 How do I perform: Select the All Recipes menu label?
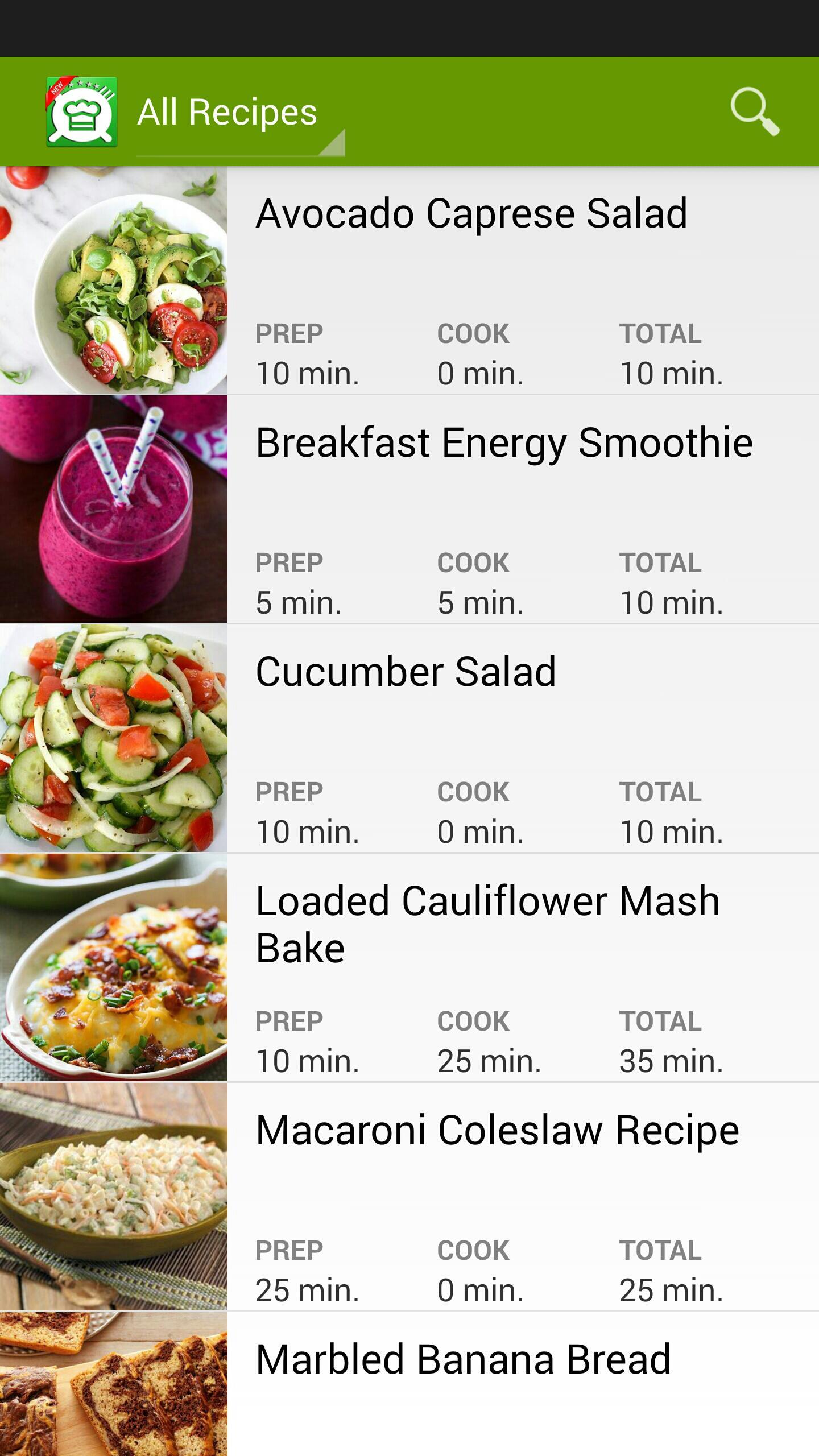(226, 111)
